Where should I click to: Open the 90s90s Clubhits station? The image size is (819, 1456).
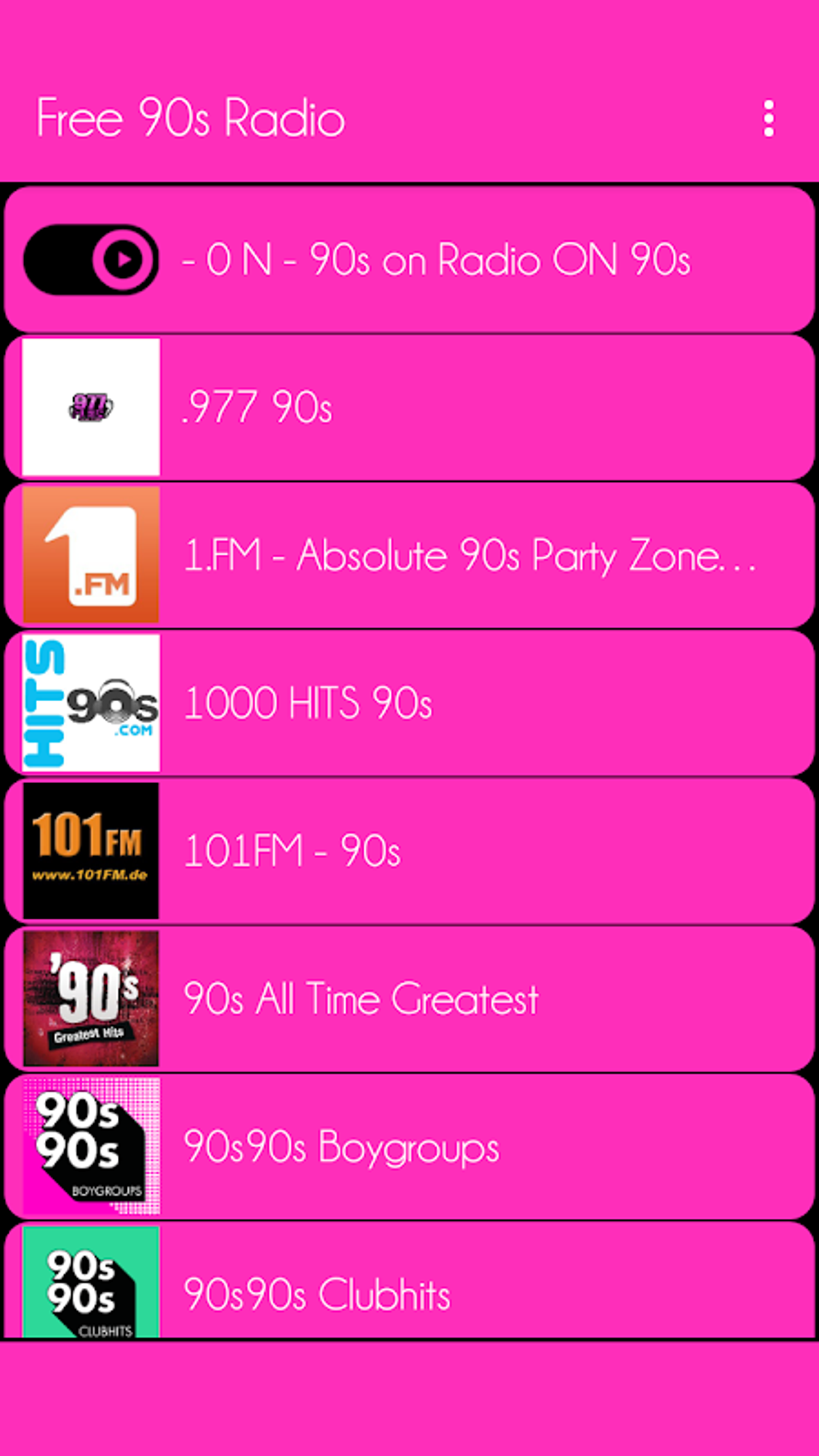pyautogui.click(x=409, y=1285)
